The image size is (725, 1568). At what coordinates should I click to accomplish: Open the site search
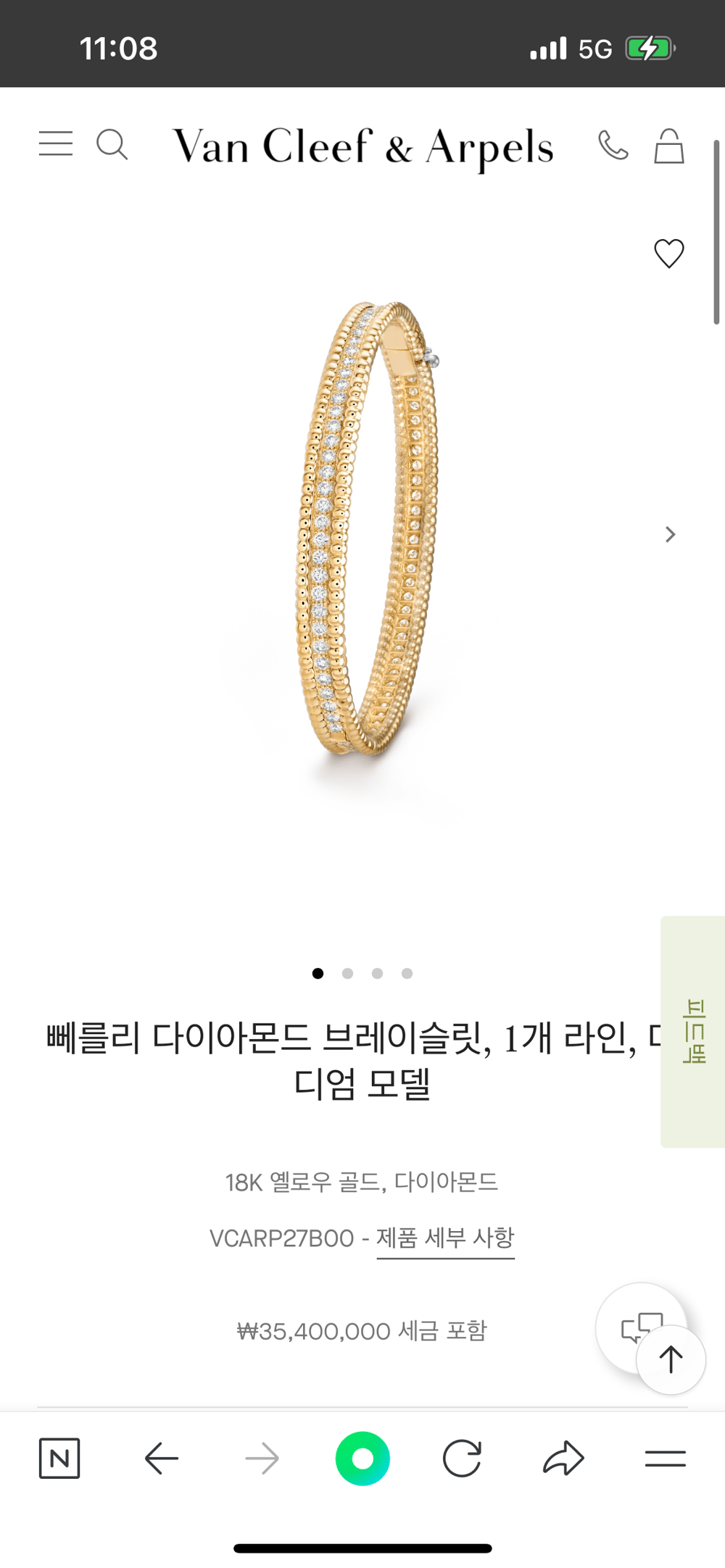(112, 144)
